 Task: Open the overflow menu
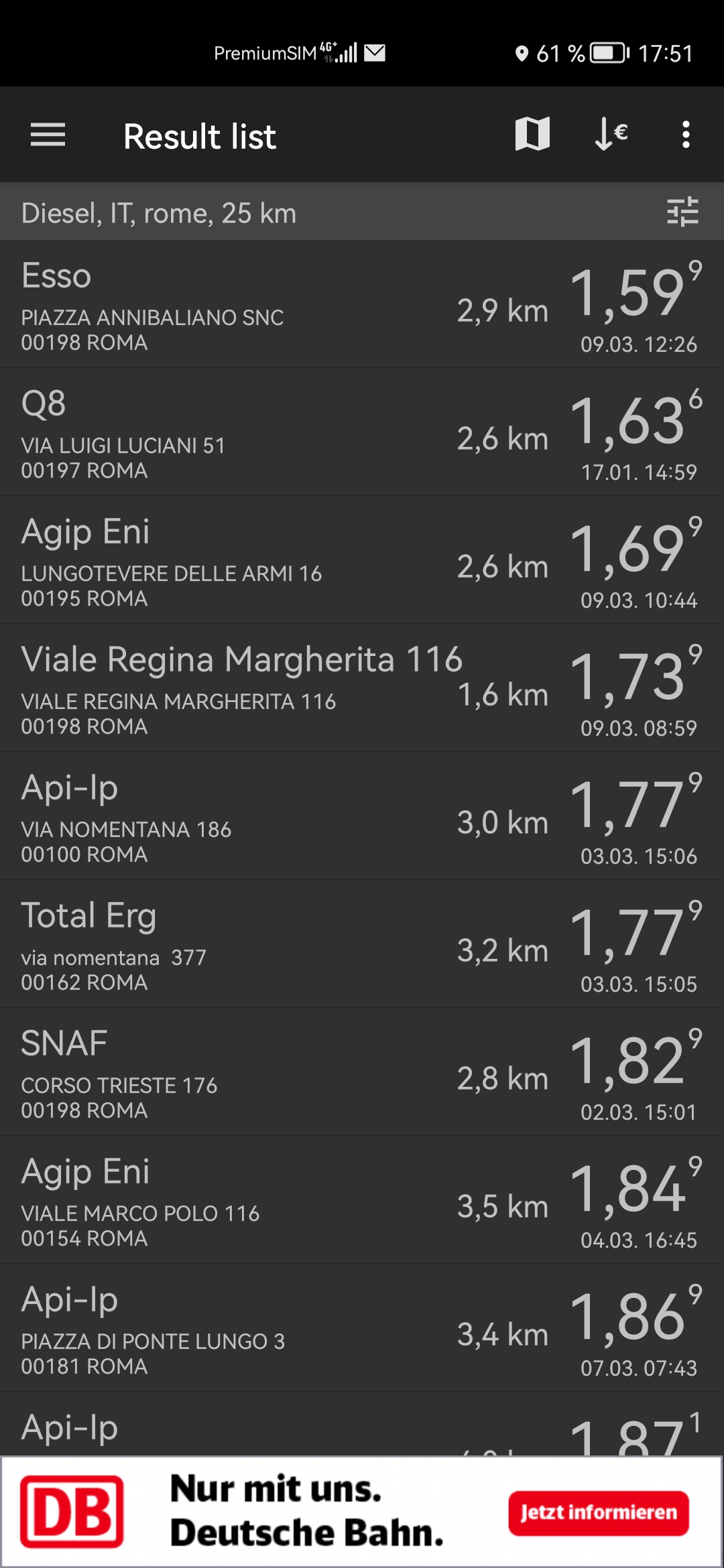tap(685, 135)
